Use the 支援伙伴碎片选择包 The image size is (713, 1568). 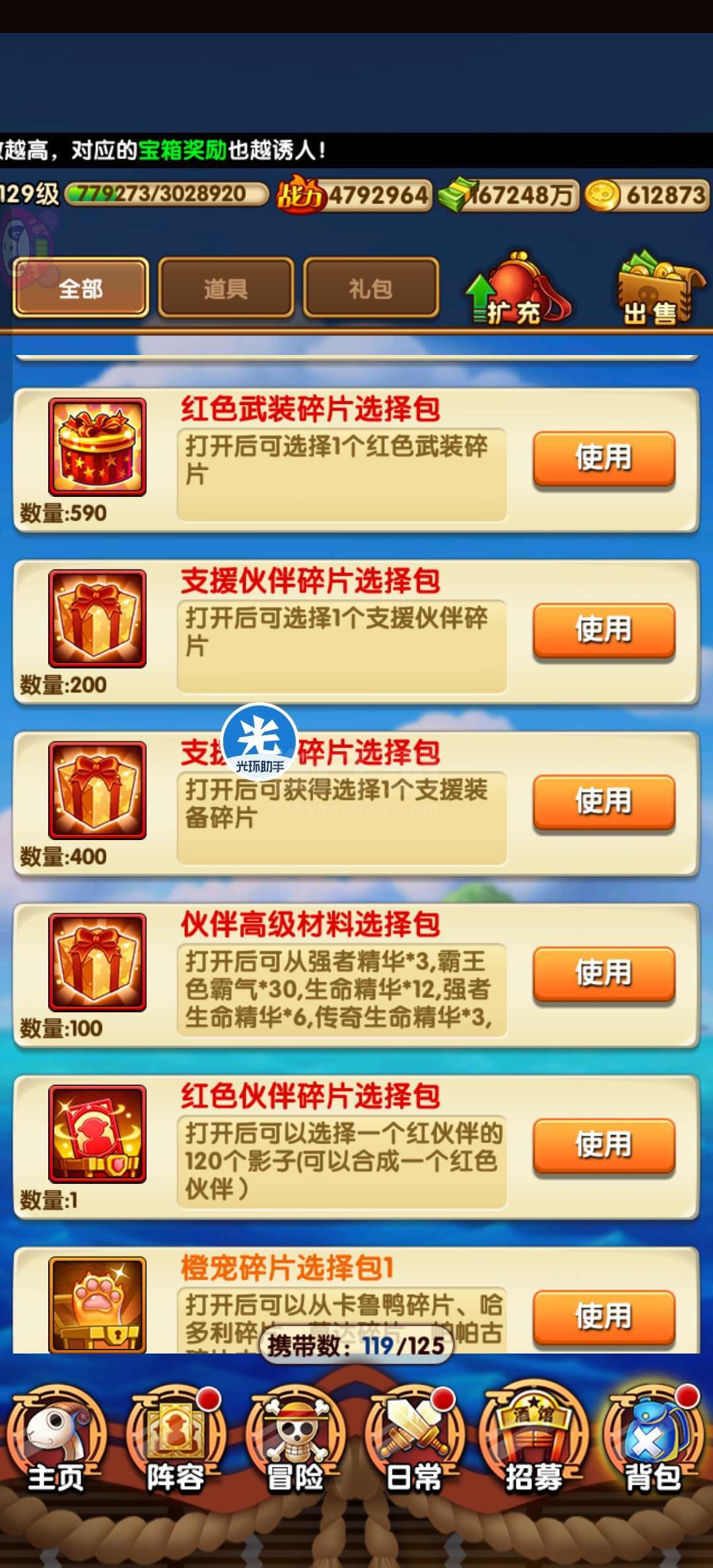pyautogui.click(x=604, y=630)
